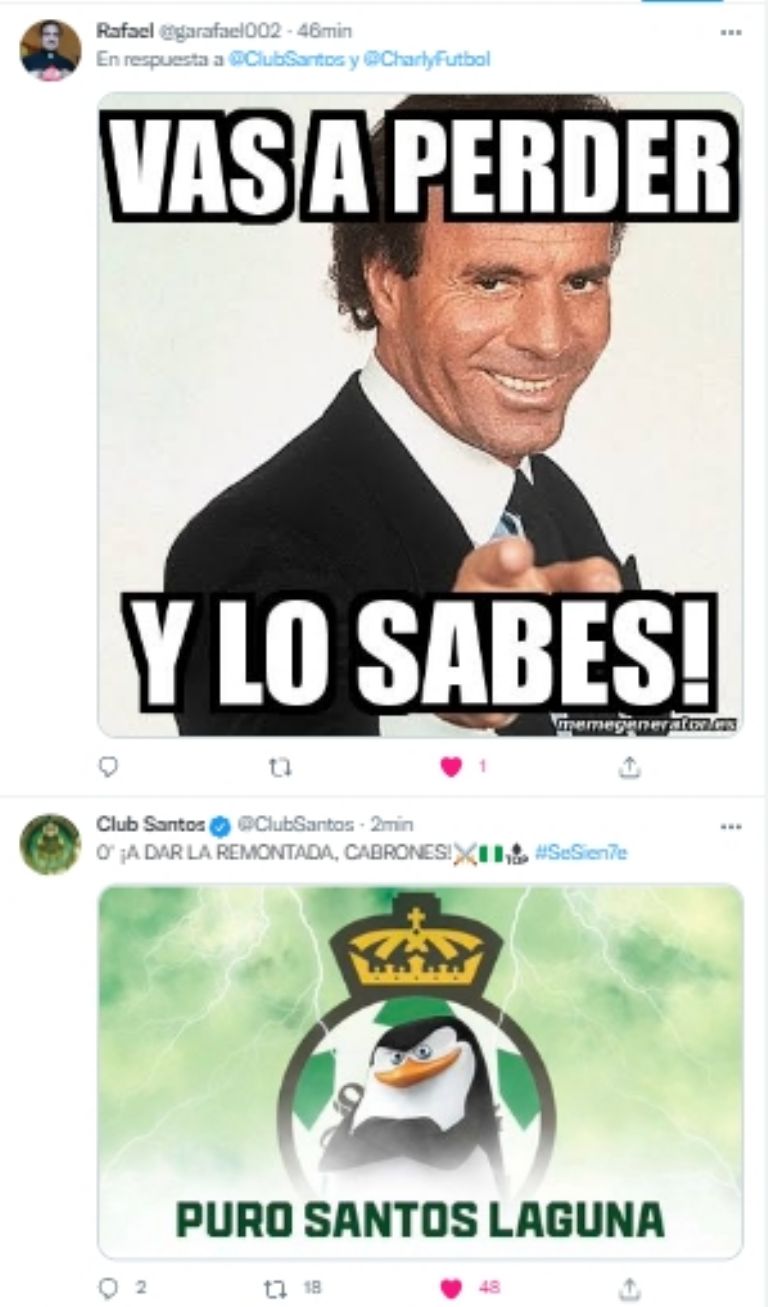The height and width of the screenshot is (1307, 768).
Task: Open Club Santos profile avatar
Action: coord(50,844)
